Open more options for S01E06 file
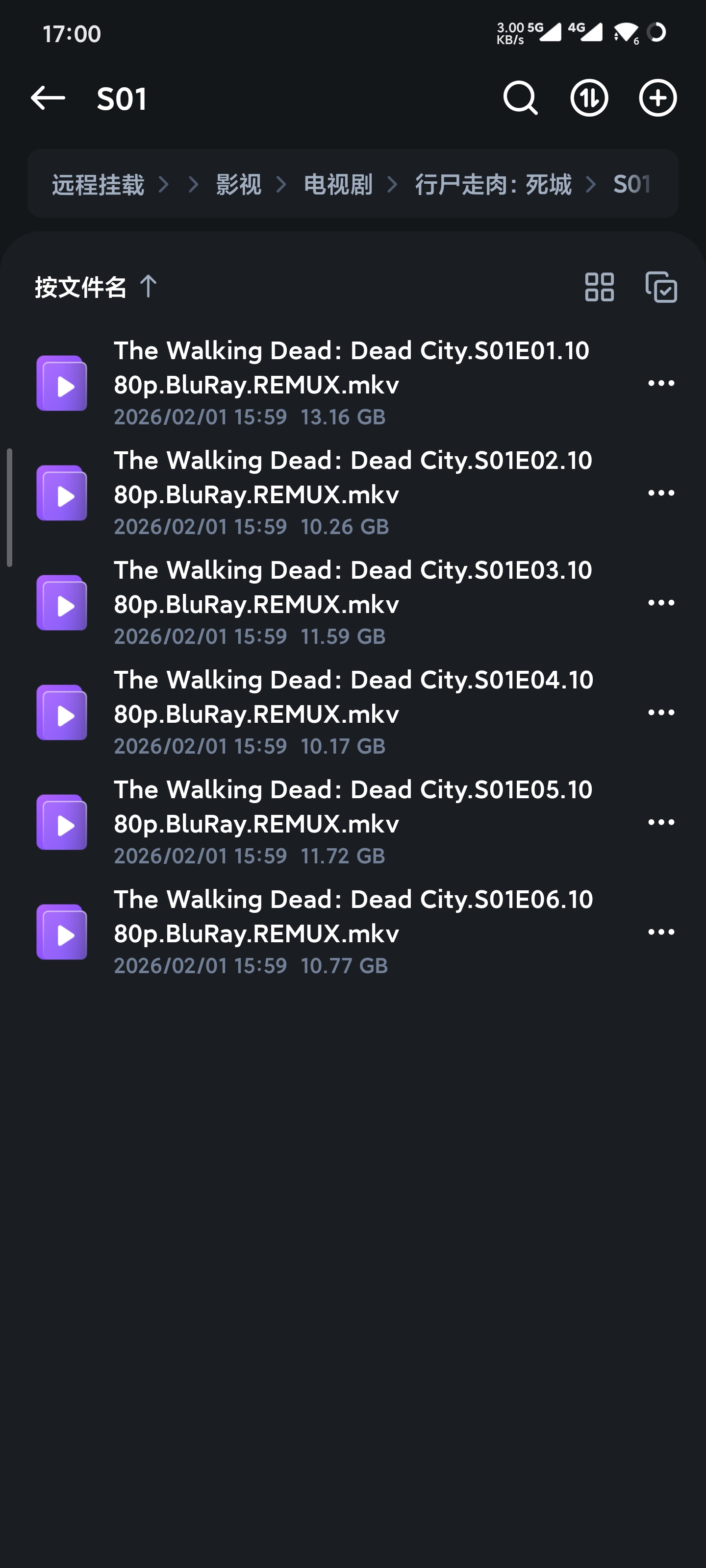 pos(661,932)
